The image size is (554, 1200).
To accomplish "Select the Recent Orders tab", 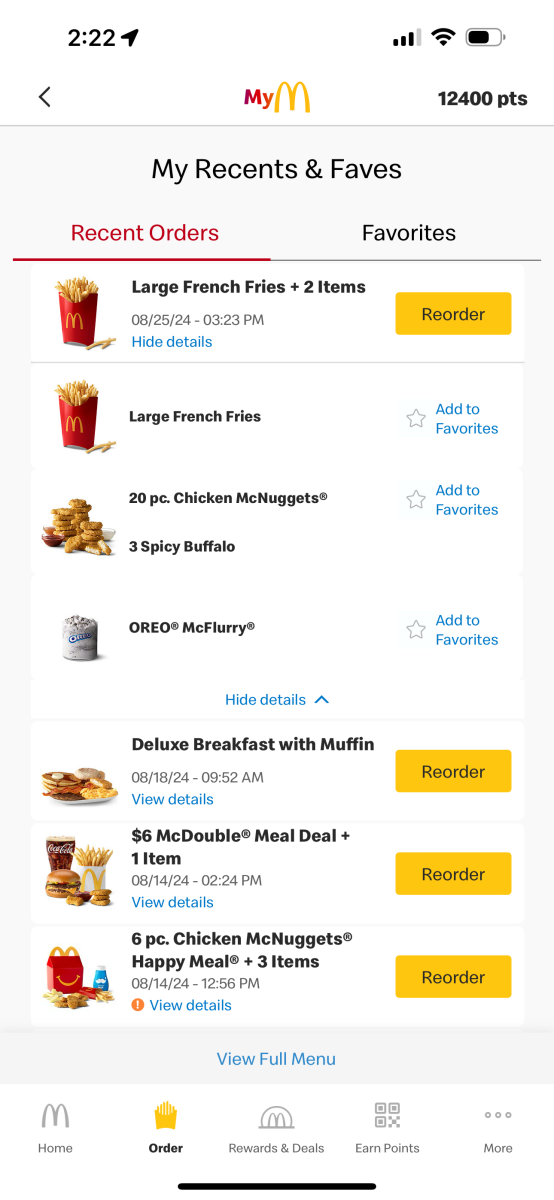I will point(145,233).
